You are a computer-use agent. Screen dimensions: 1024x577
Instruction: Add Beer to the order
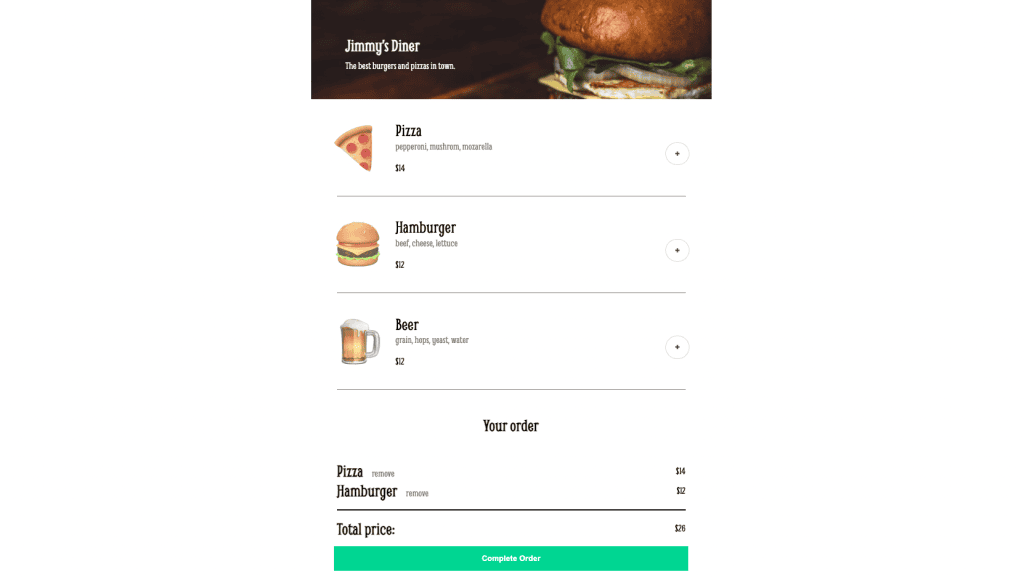pyautogui.click(x=677, y=347)
